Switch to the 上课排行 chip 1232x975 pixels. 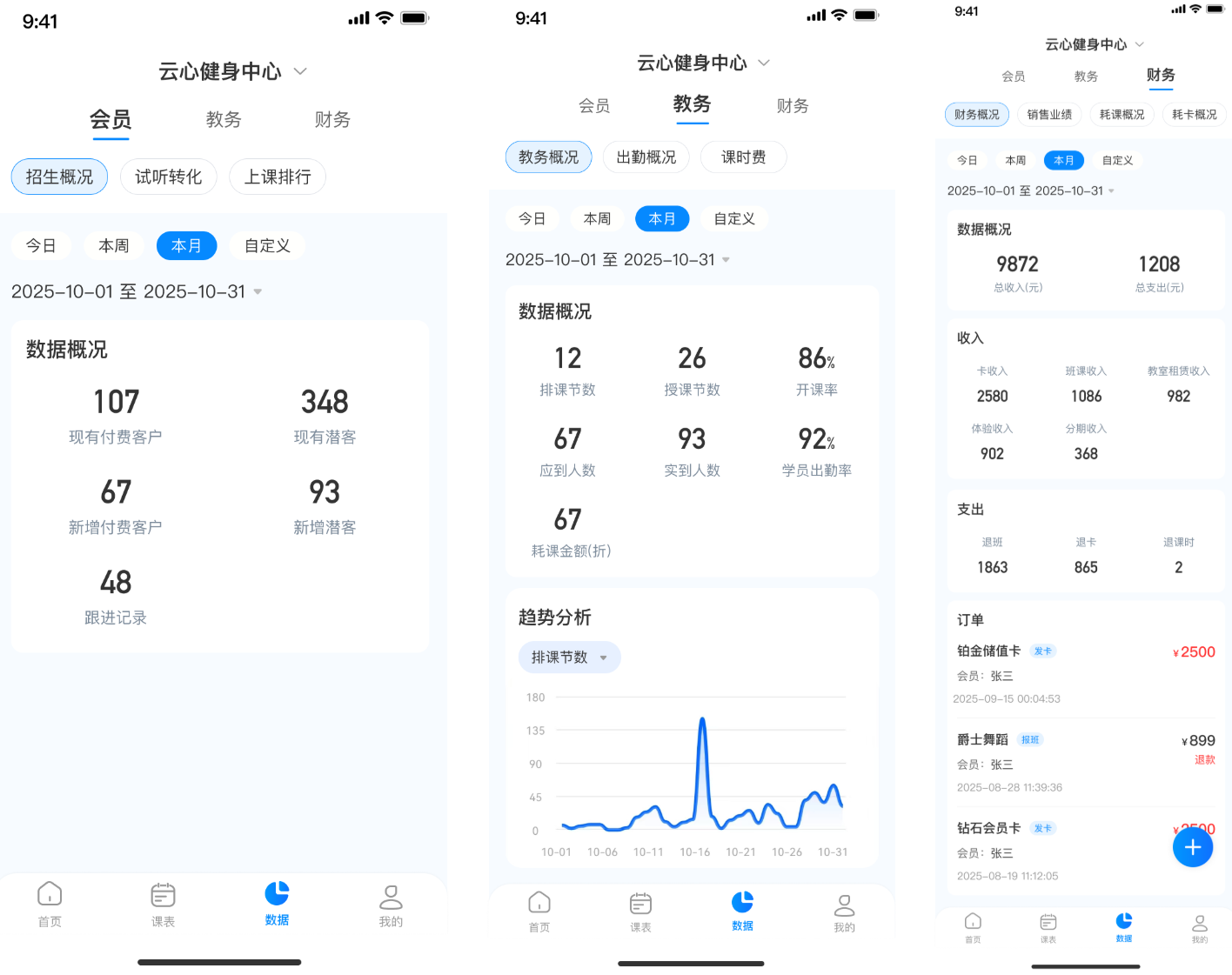point(278,177)
